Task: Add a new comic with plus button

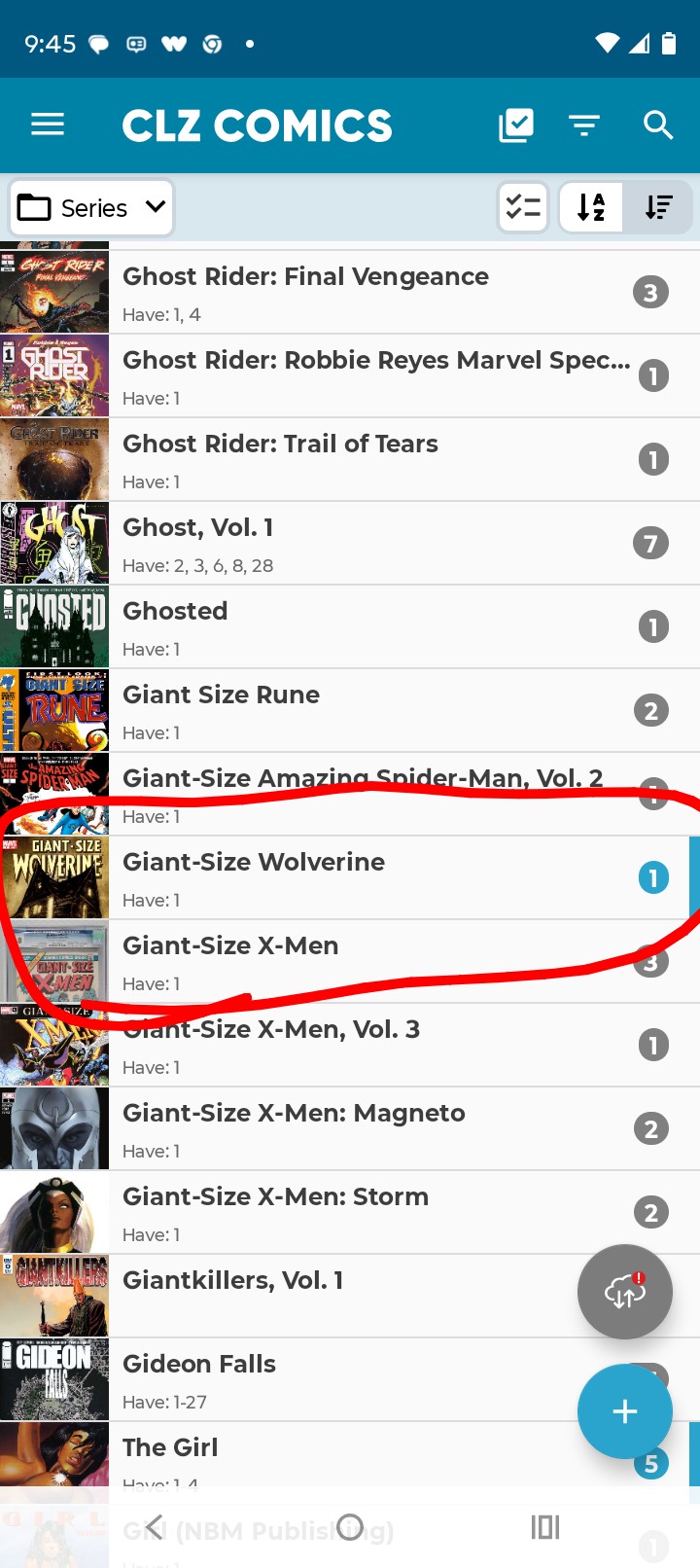Action: (625, 1411)
